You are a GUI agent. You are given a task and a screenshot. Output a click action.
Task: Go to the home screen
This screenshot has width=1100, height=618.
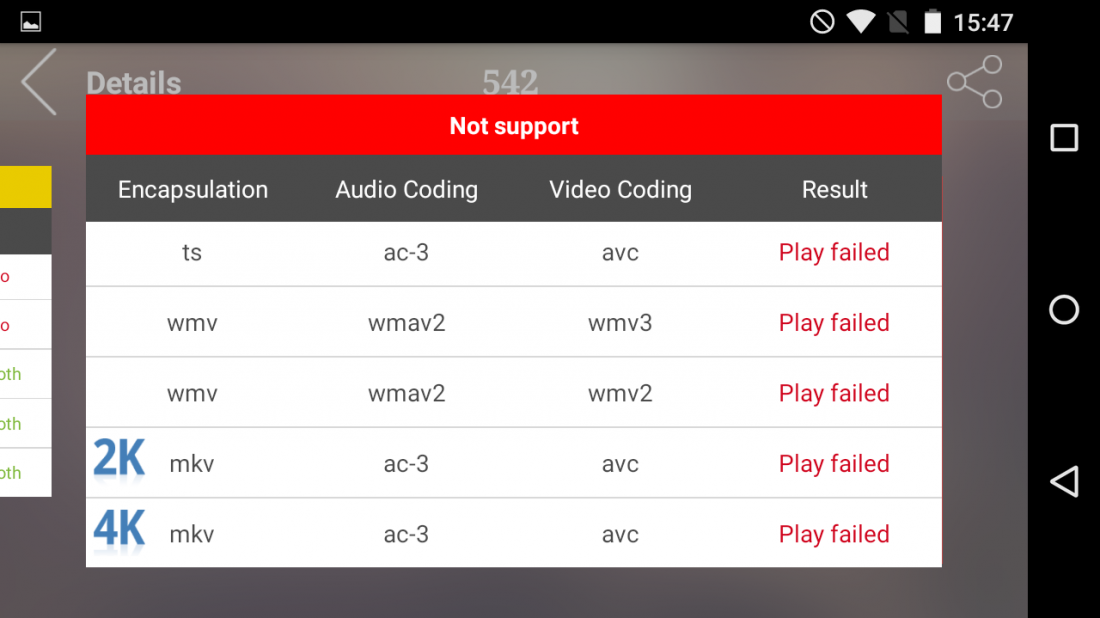click(x=1064, y=310)
